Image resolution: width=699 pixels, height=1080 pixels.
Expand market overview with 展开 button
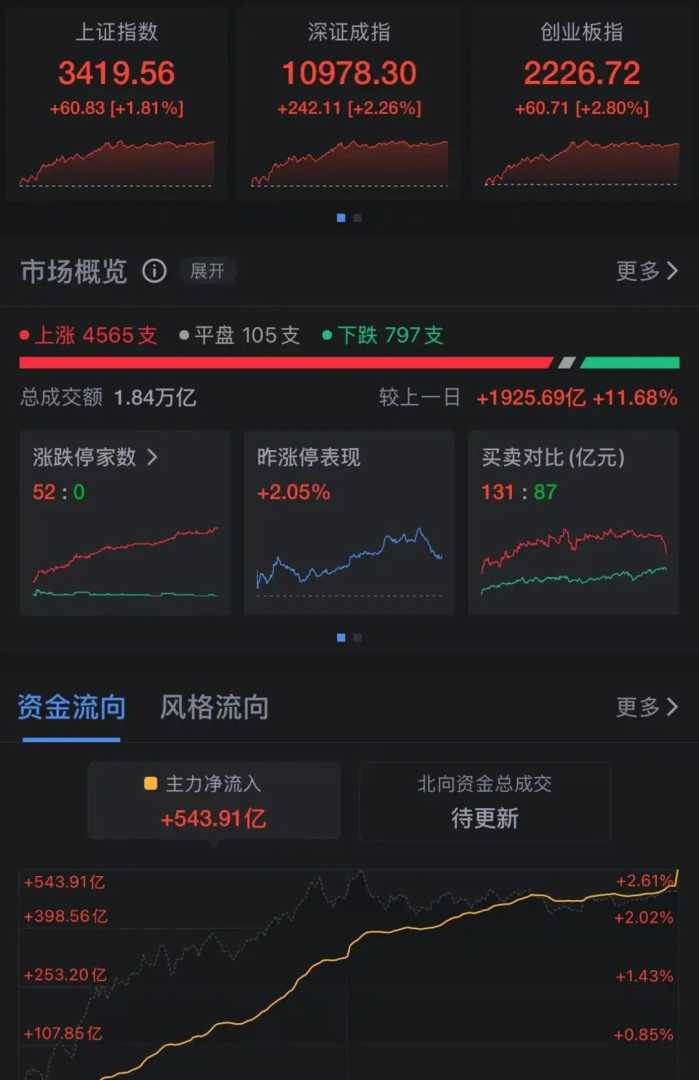point(207,271)
